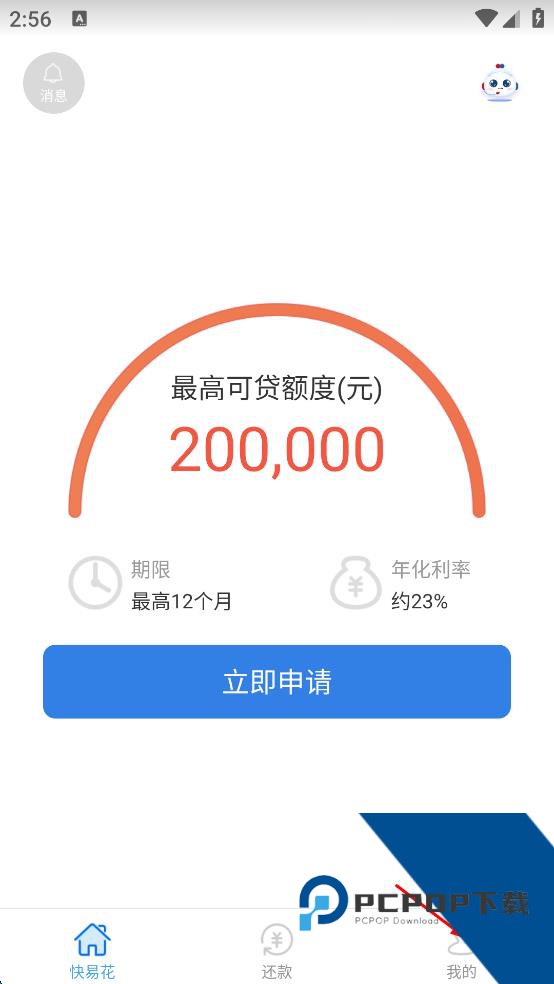This screenshot has height=984, width=554.
Task: Switch to the 快易花 home tab
Action: point(92,950)
